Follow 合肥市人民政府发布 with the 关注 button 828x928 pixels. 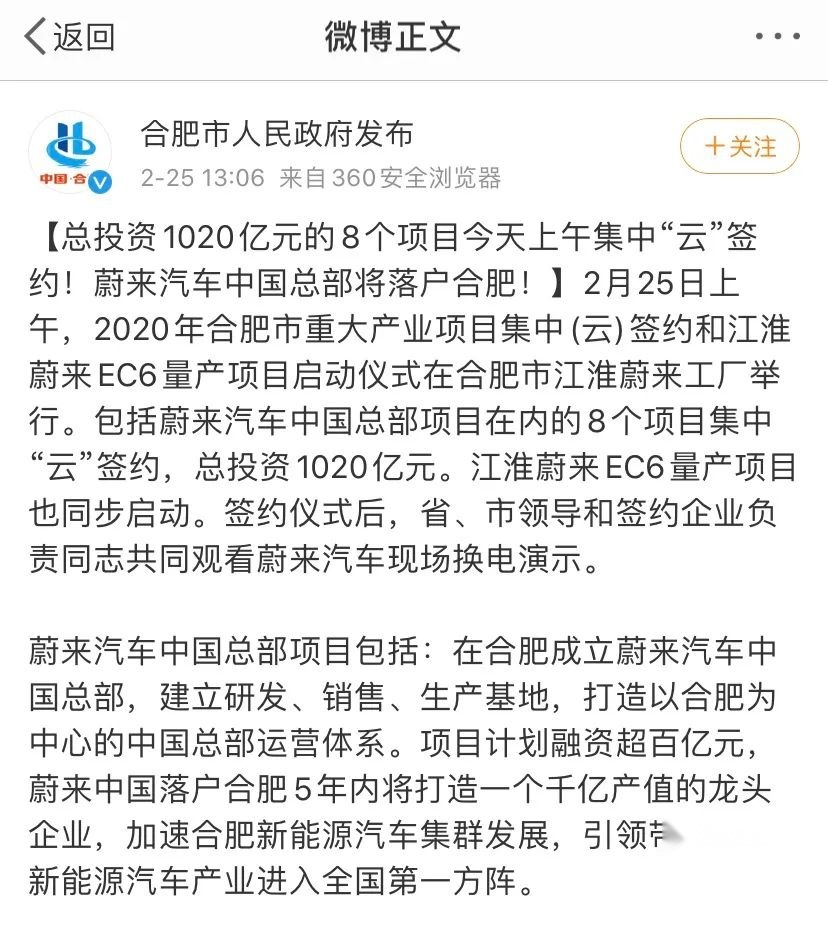point(740,146)
